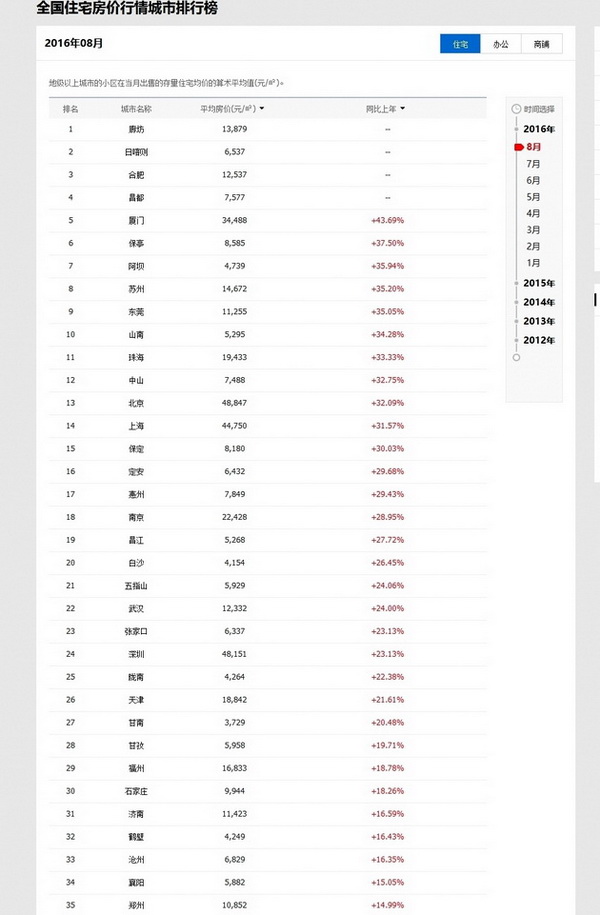Image resolution: width=600 pixels, height=915 pixels.
Task: Open the 2013年 timeline entry
Action: pyautogui.click(x=538, y=321)
